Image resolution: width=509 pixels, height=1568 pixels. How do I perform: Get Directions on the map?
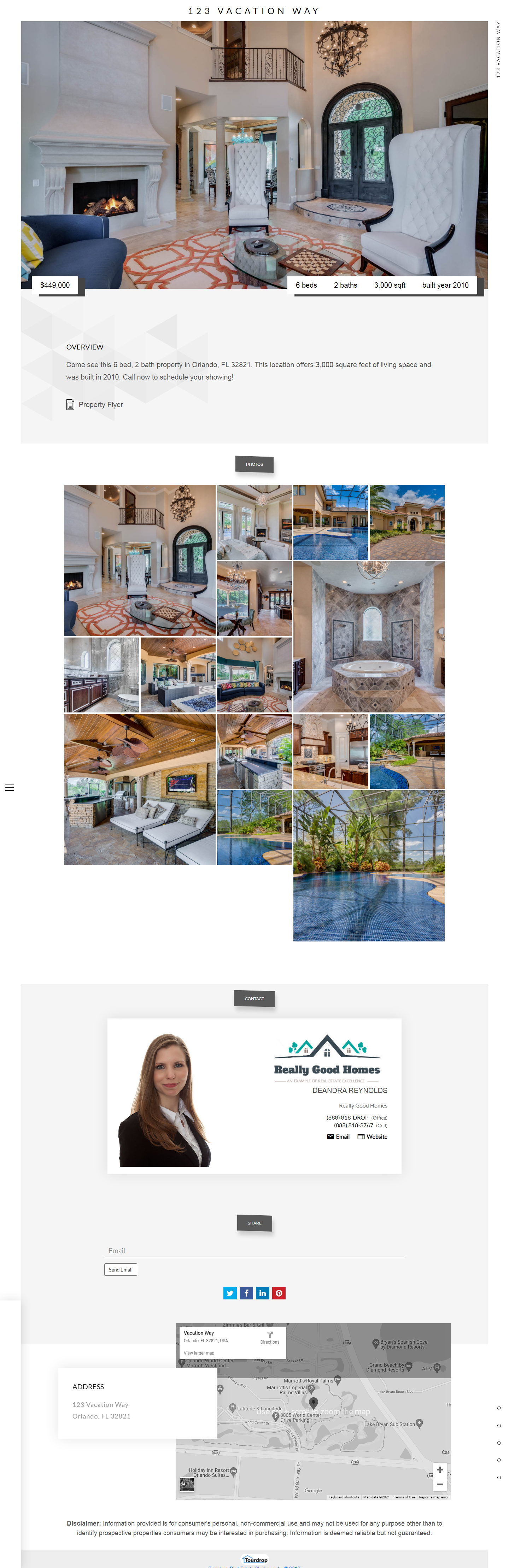270,1337
